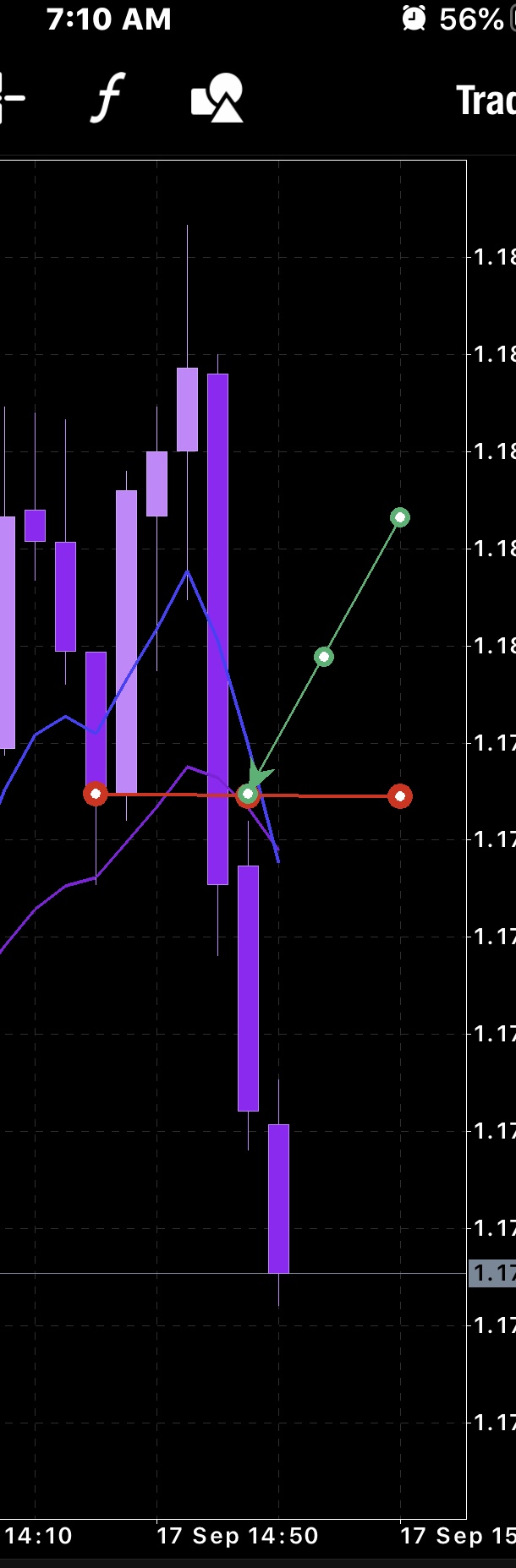The image size is (516, 1568).
Task: Select the green line's top endpoint handle
Action: (x=400, y=516)
